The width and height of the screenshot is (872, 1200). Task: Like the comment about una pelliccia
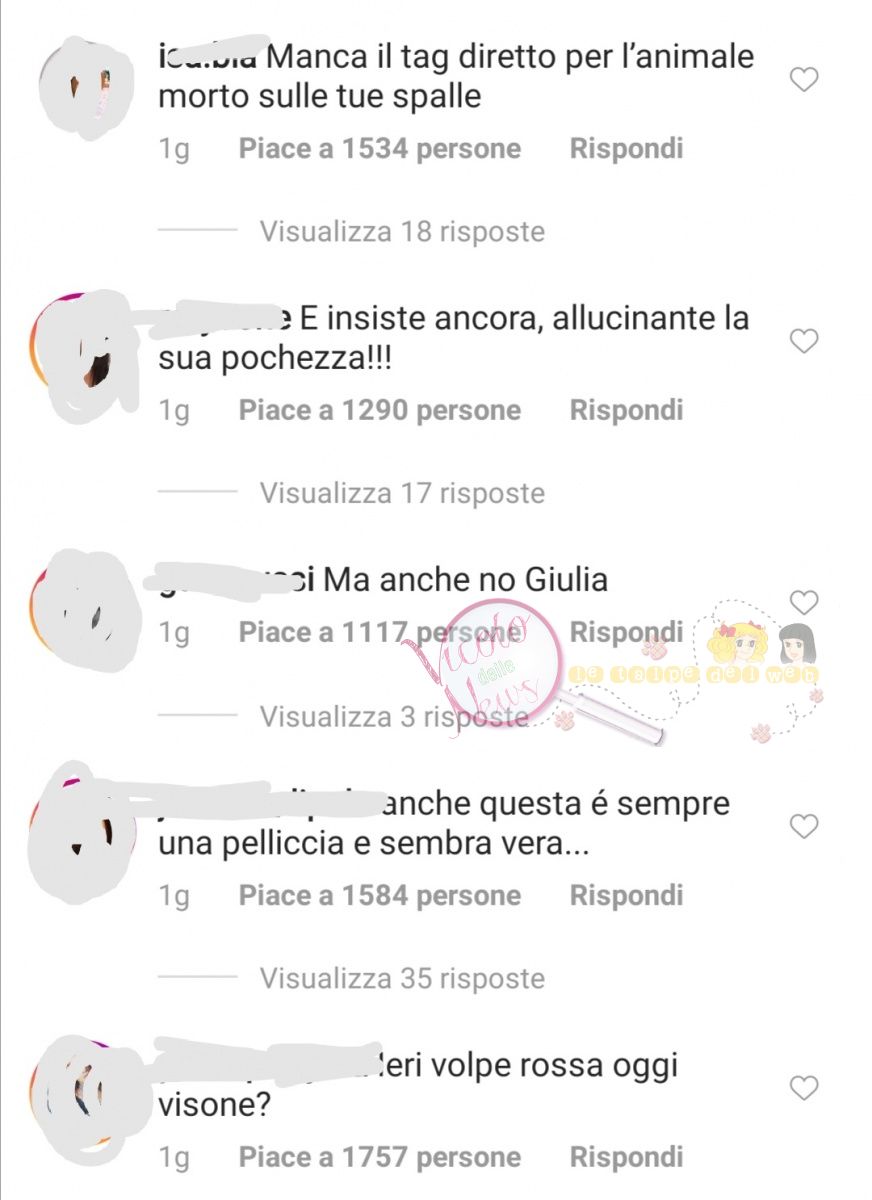pyautogui.click(x=804, y=826)
